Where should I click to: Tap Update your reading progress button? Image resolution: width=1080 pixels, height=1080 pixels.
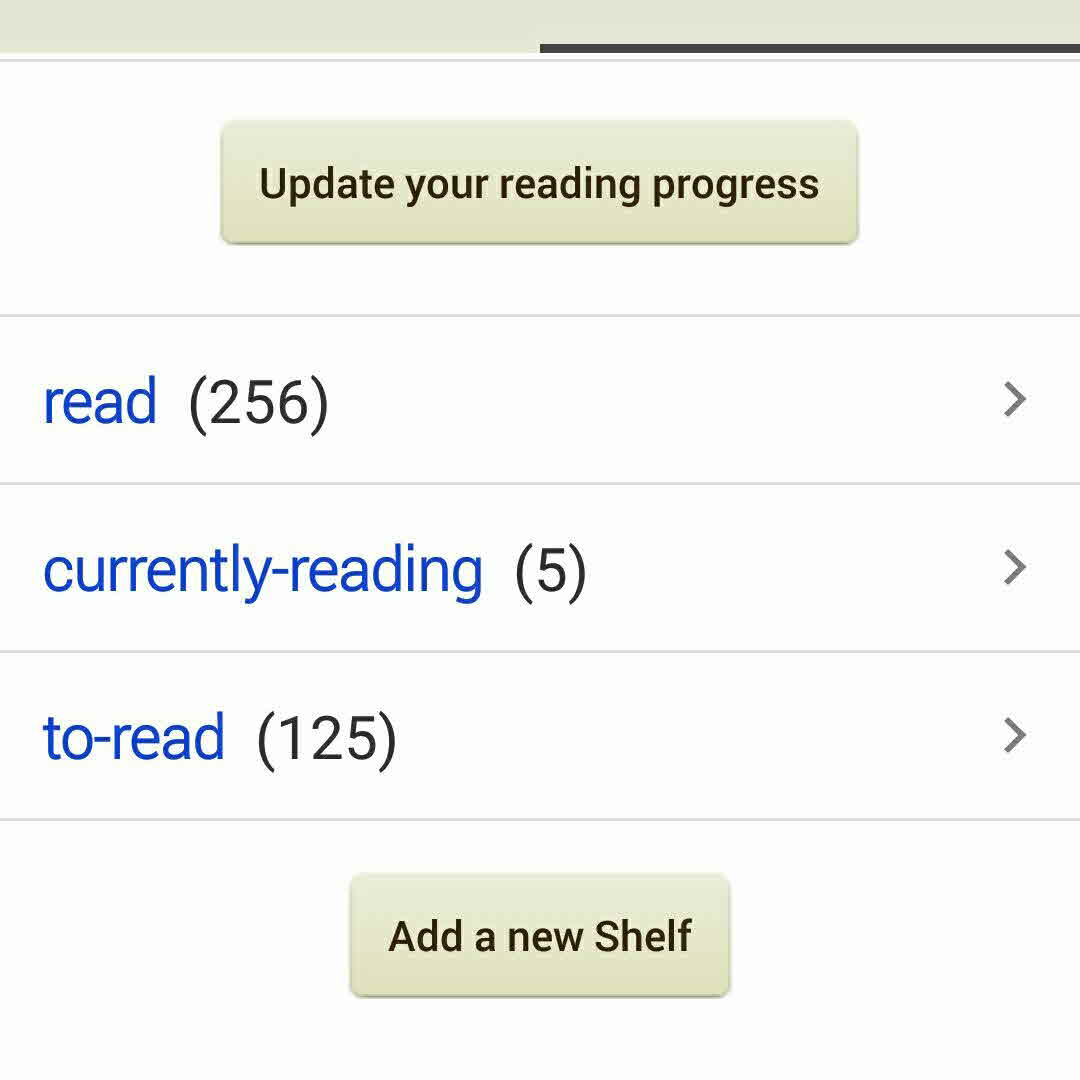click(539, 183)
